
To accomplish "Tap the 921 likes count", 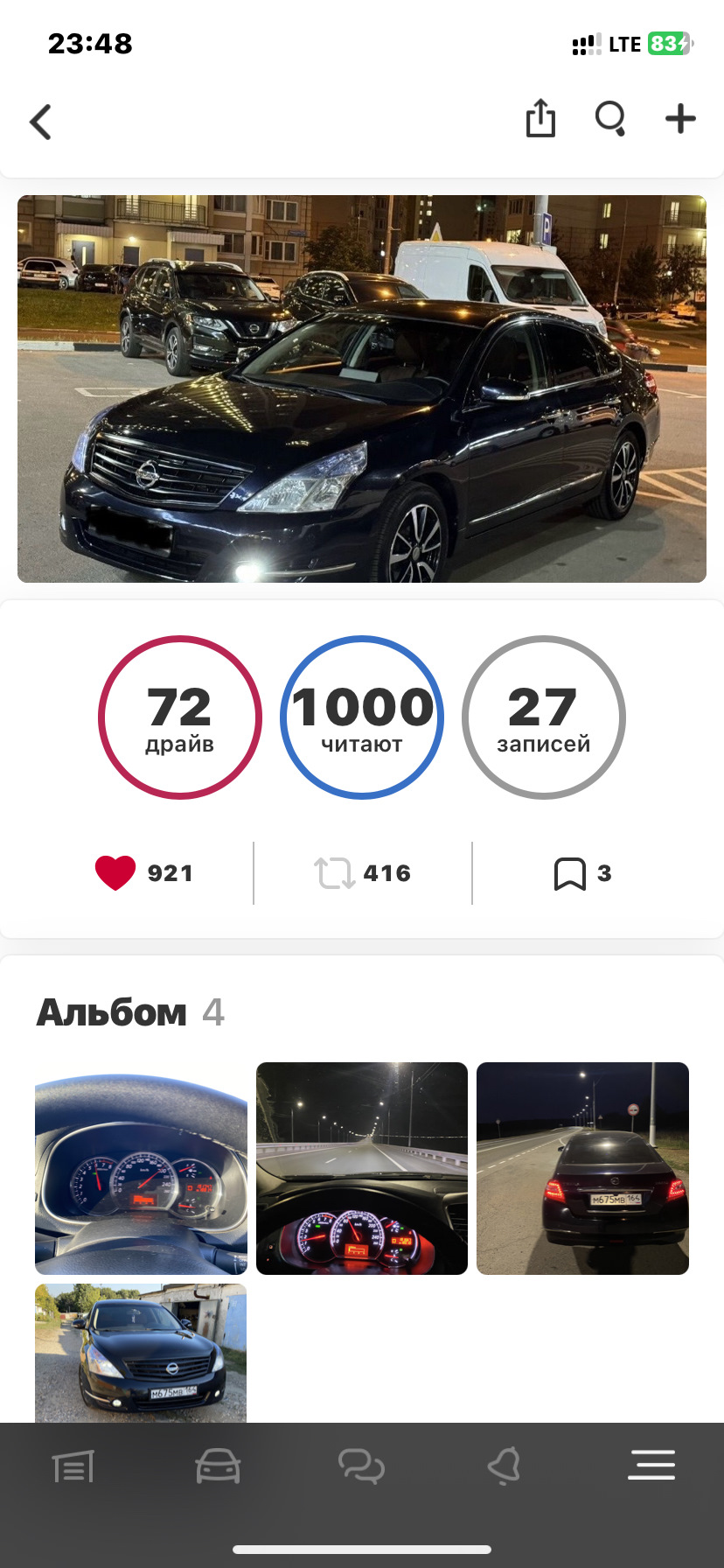I will click(171, 871).
